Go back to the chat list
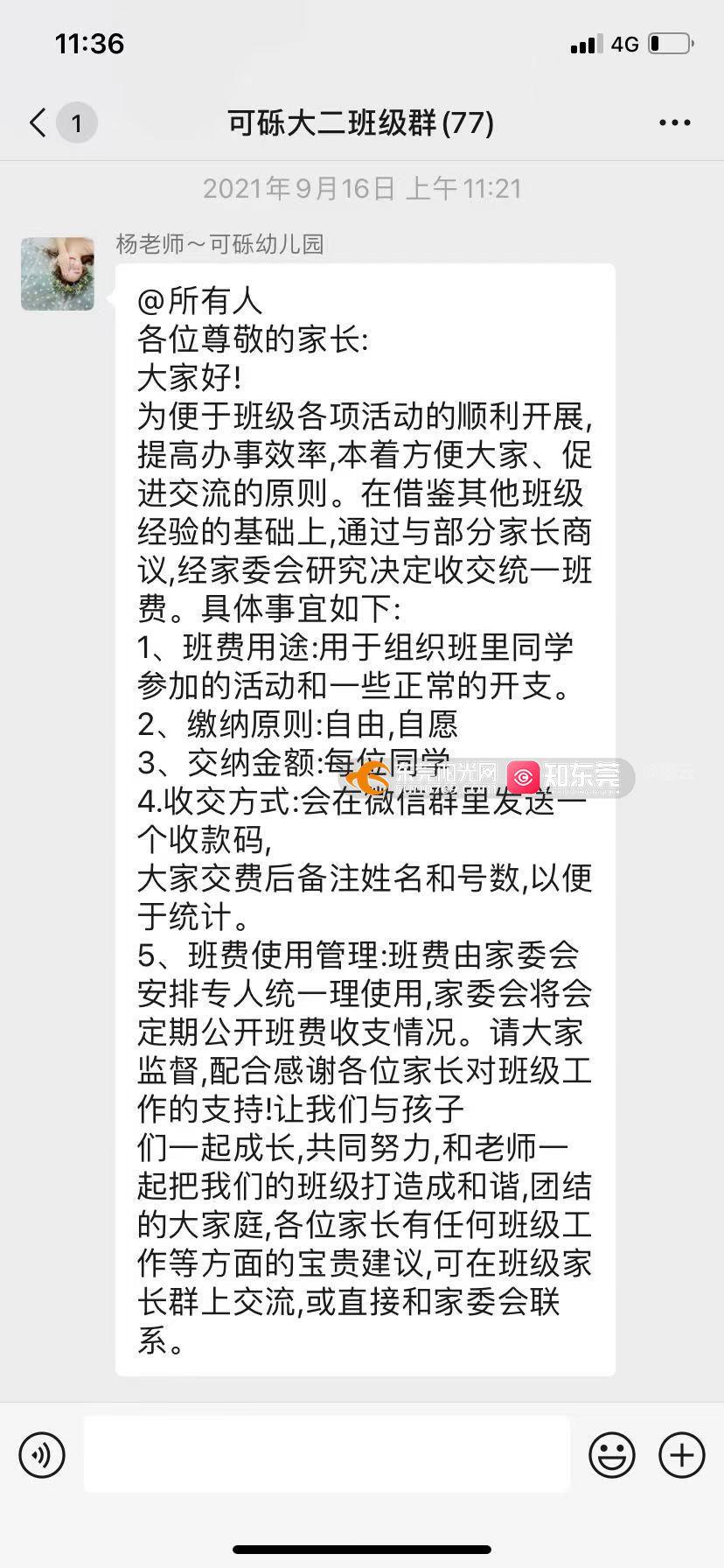Screen dimensions: 724x1568 38,123
